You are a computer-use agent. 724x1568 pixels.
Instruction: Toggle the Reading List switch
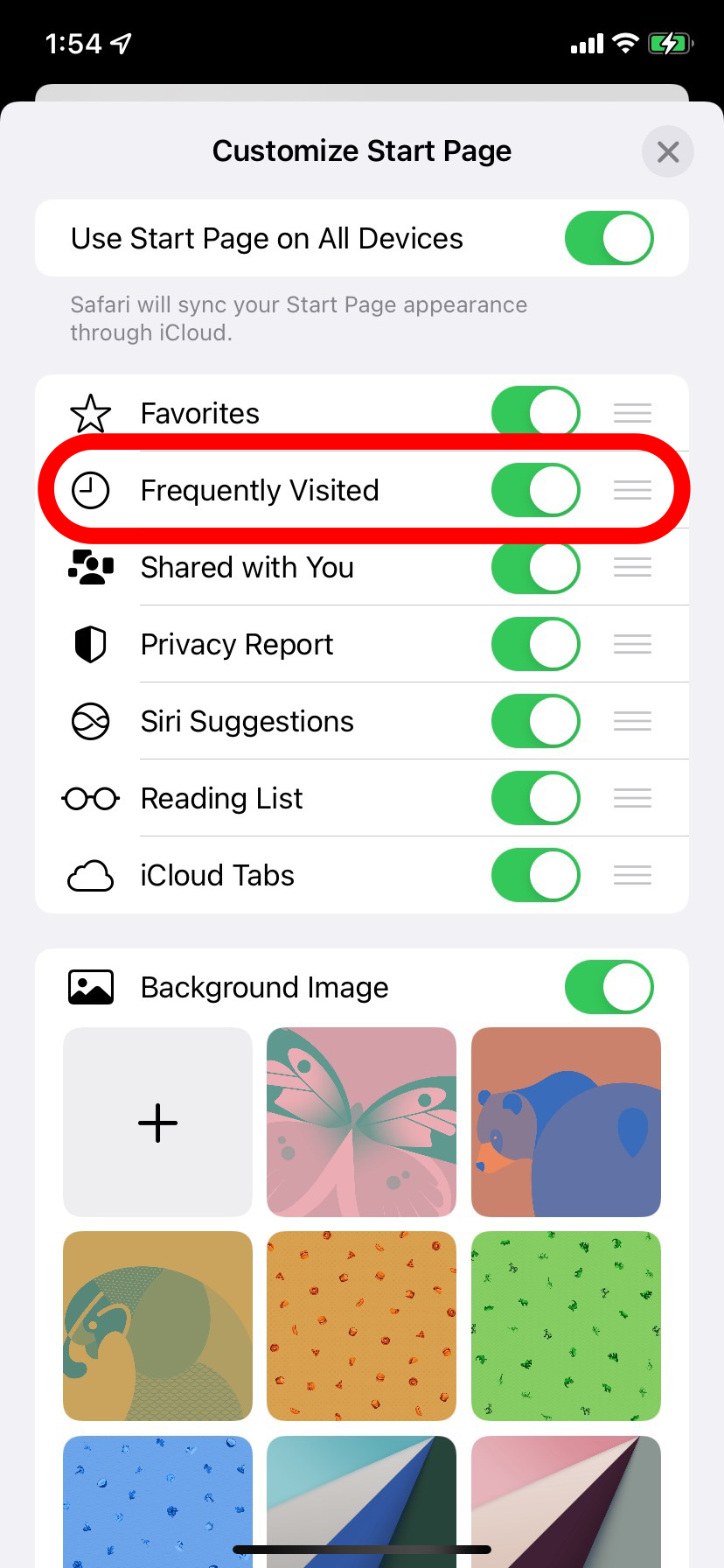[535, 798]
